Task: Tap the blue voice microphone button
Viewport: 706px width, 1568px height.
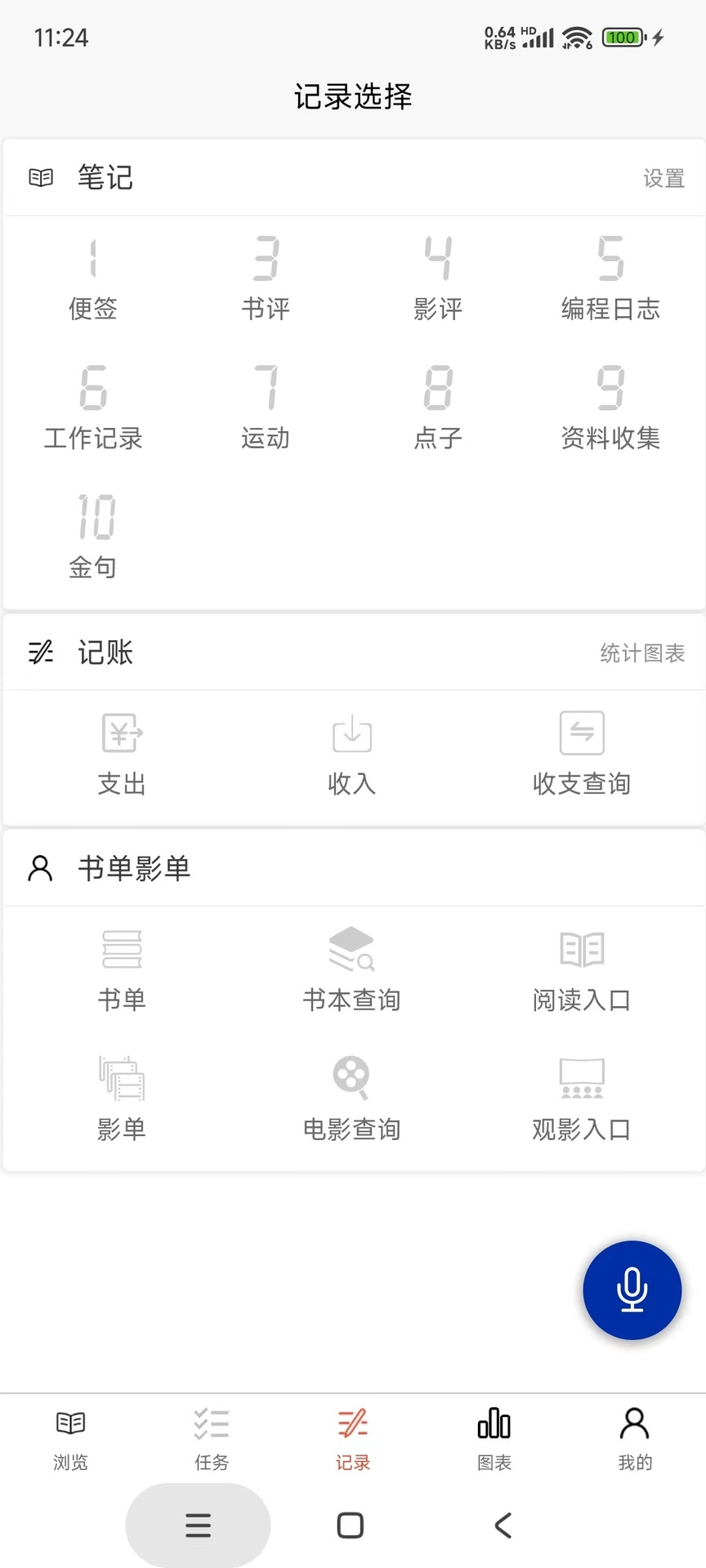Action: [x=632, y=1290]
